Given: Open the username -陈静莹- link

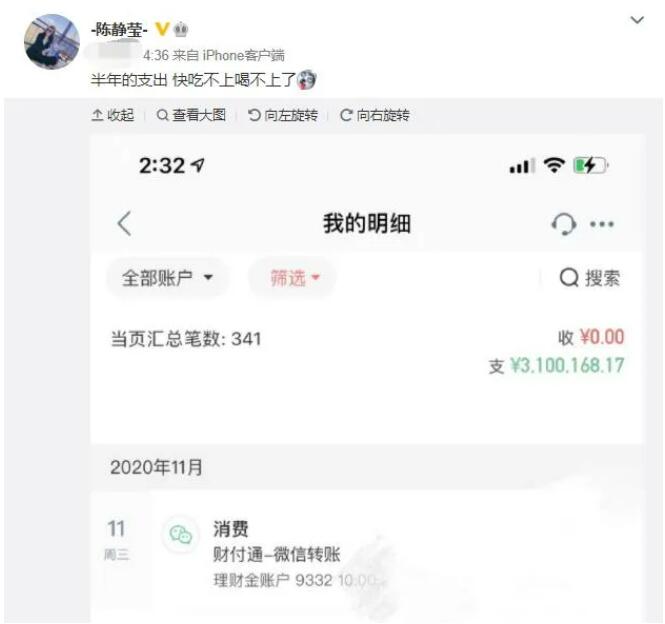Looking at the screenshot, I should pos(117,29).
